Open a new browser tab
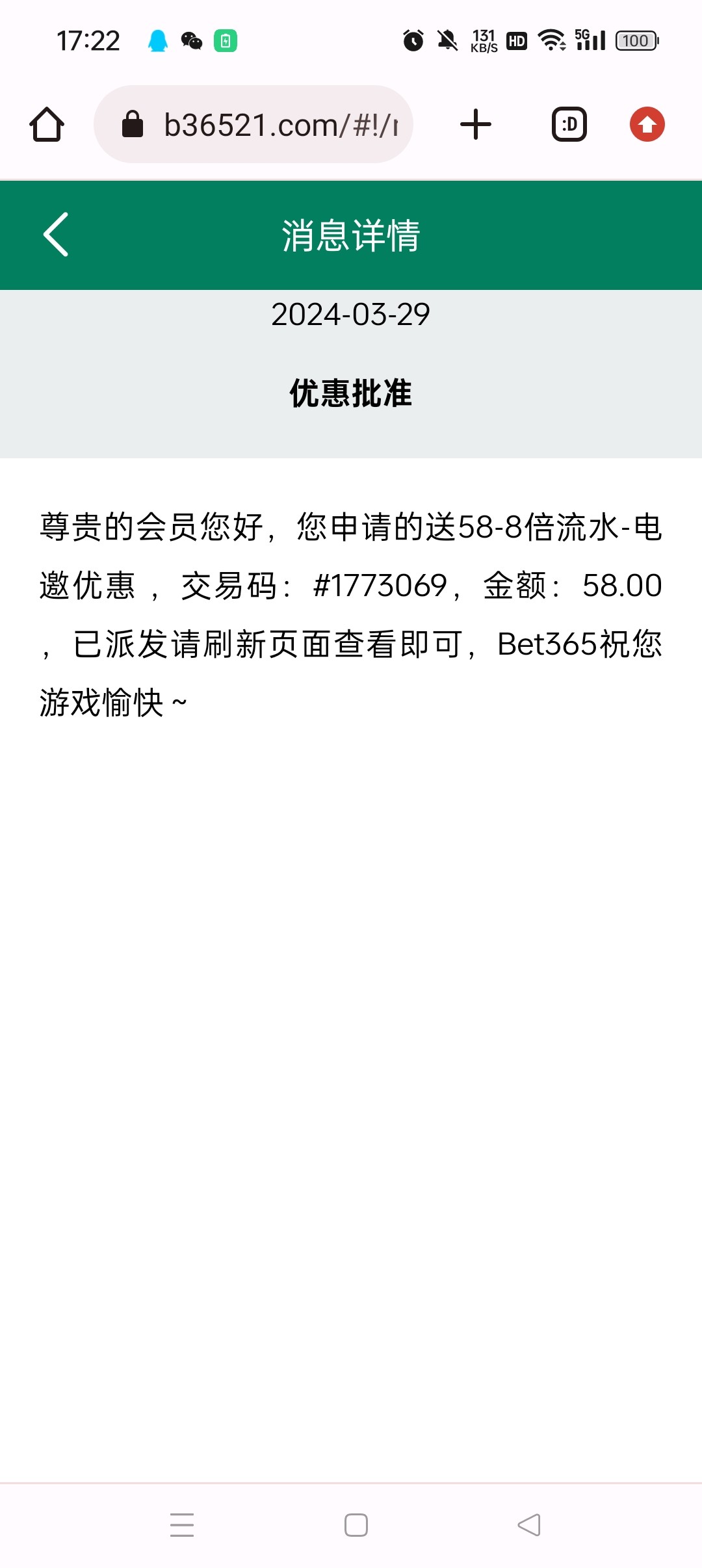This screenshot has width=702, height=1568. pyautogui.click(x=476, y=124)
